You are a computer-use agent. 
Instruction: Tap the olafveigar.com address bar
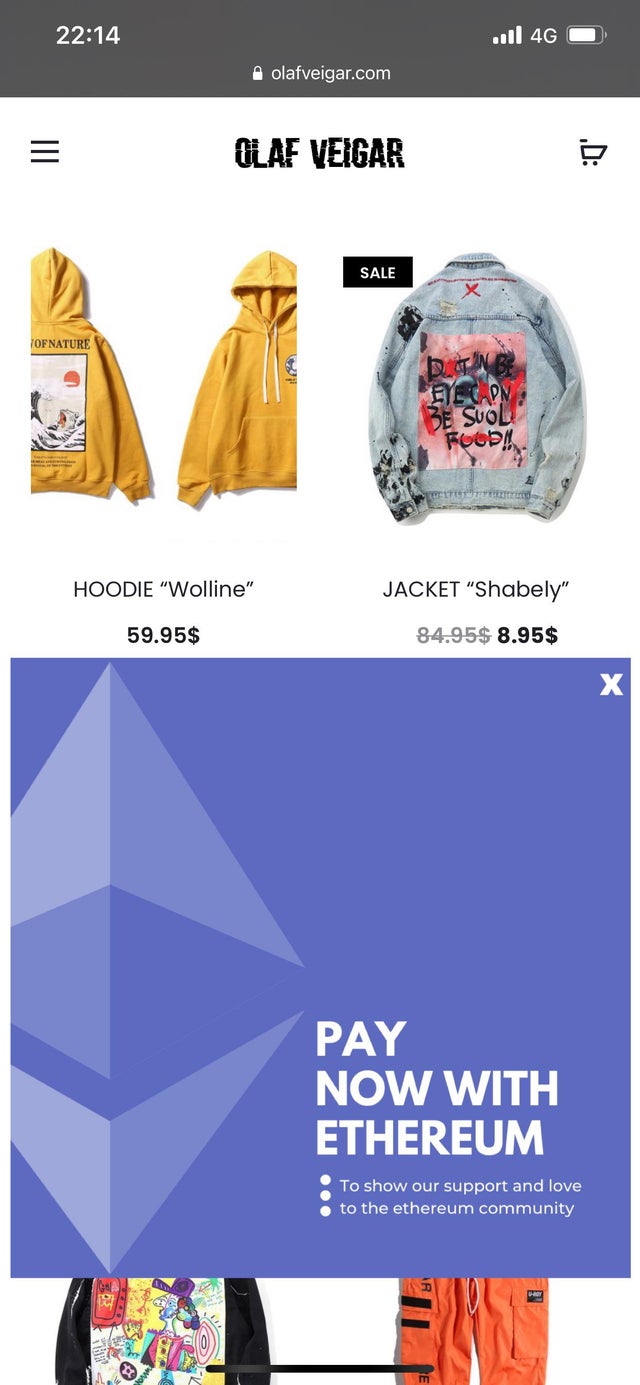pyautogui.click(x=320, y=73)
